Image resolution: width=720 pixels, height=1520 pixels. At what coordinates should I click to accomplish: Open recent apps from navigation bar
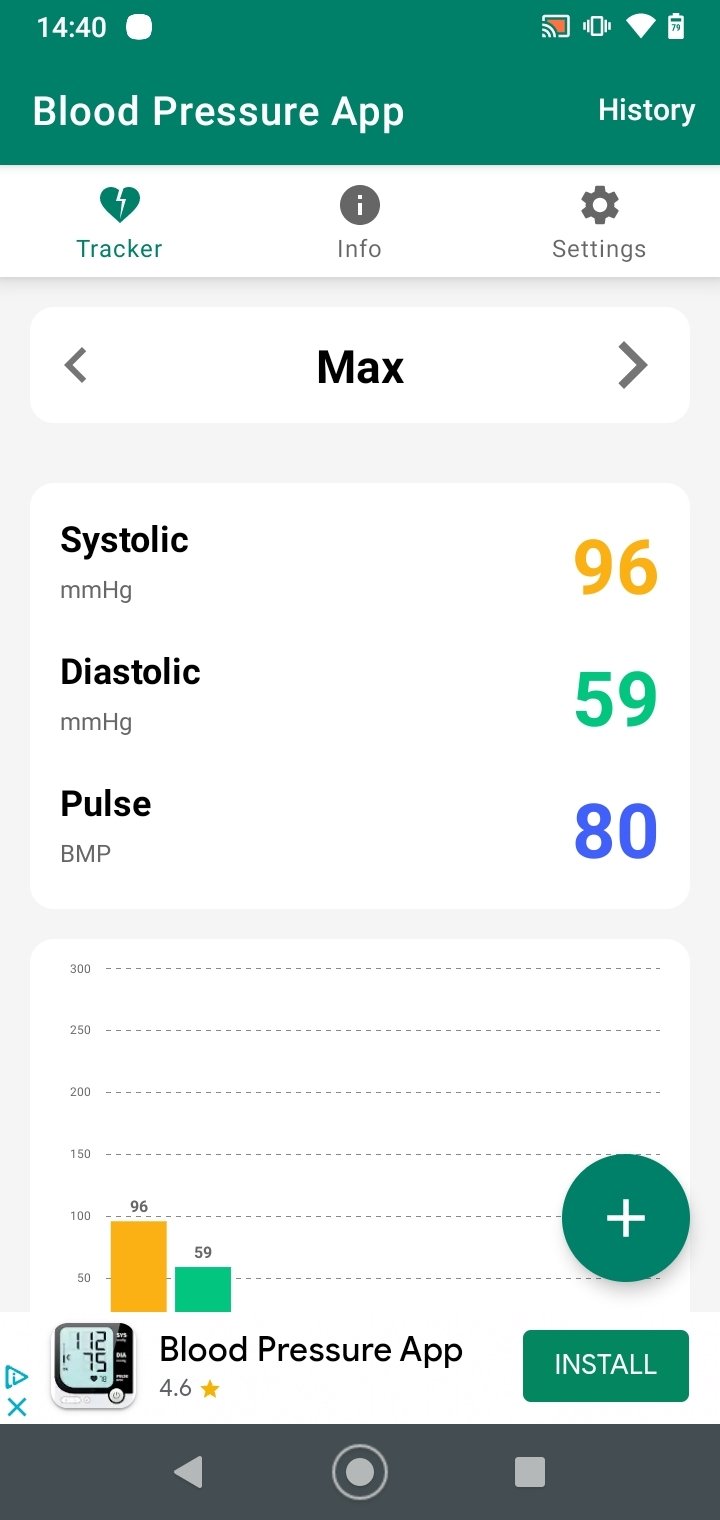530,1472
